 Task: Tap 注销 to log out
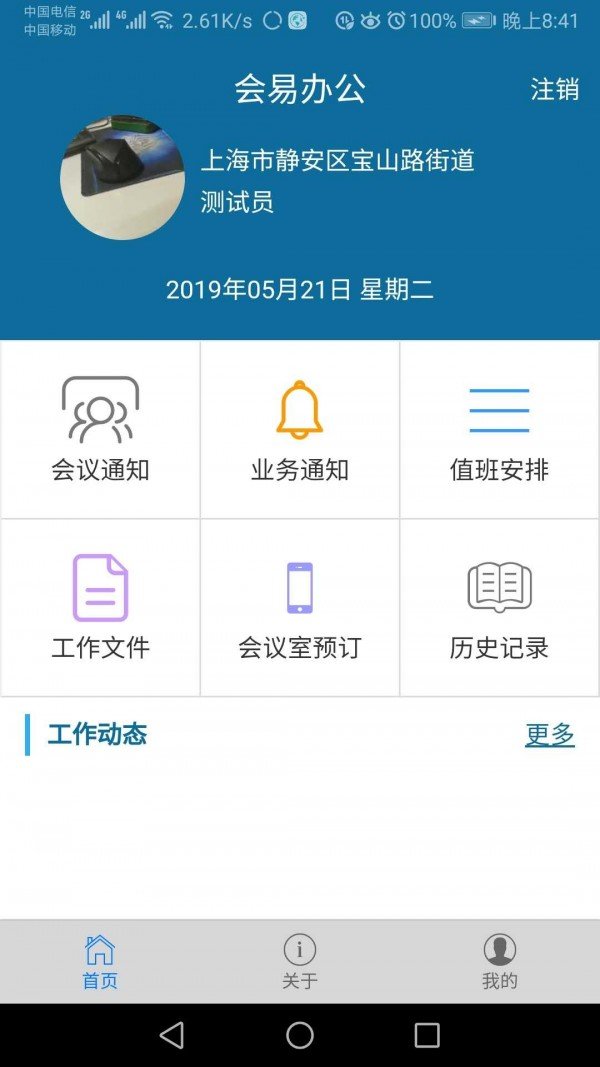coord(554,89)
